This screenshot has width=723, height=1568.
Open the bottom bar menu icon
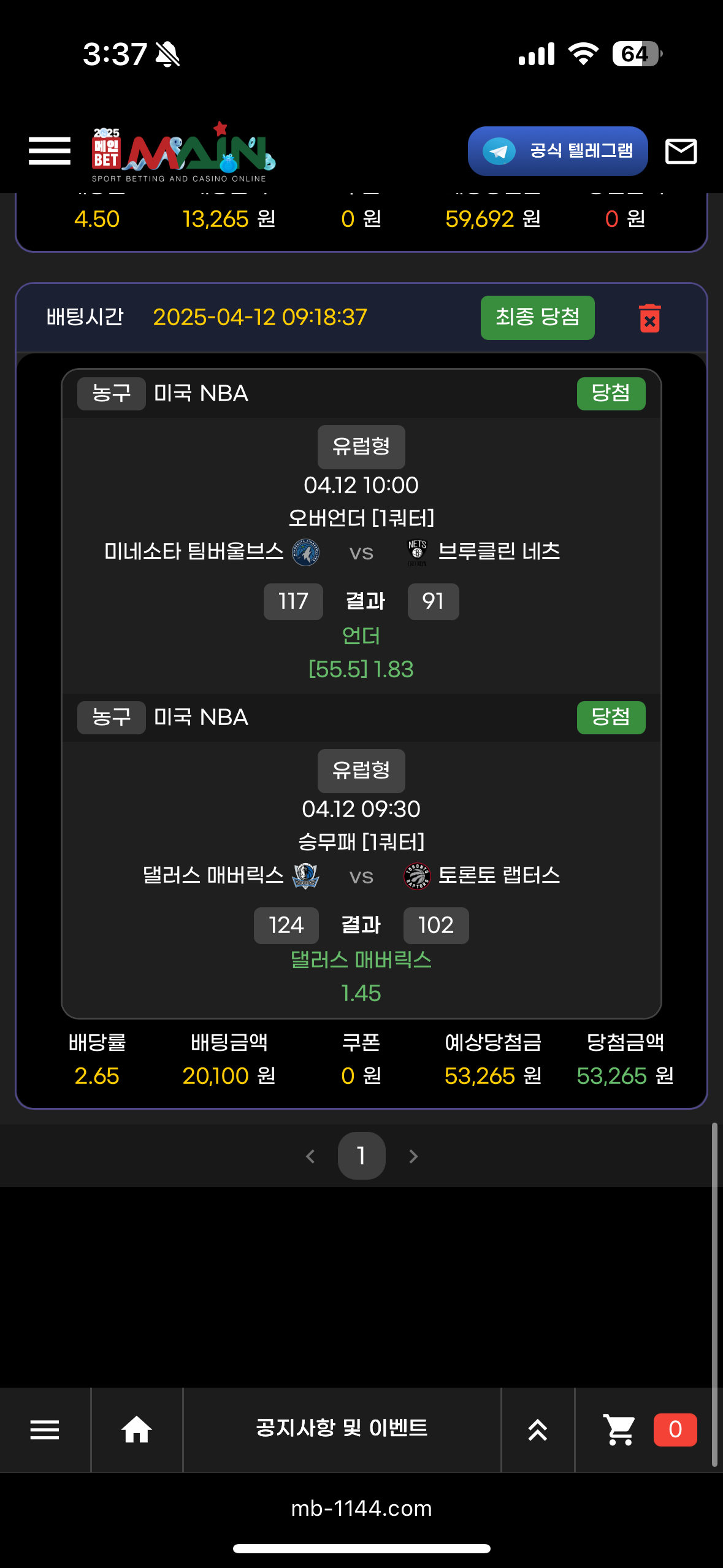45,1430
